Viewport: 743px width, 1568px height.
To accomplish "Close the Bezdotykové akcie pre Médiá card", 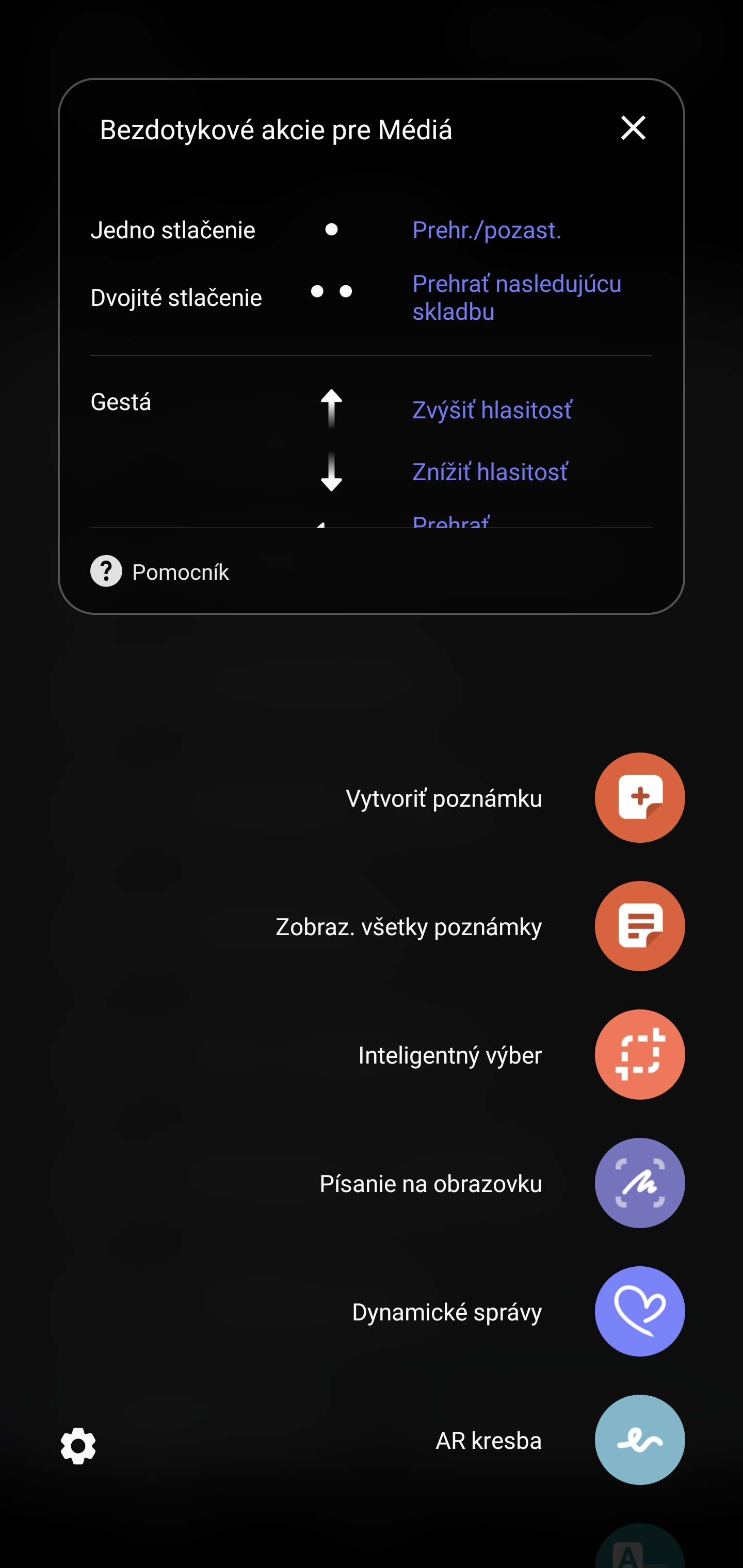I will coord(633,128).
